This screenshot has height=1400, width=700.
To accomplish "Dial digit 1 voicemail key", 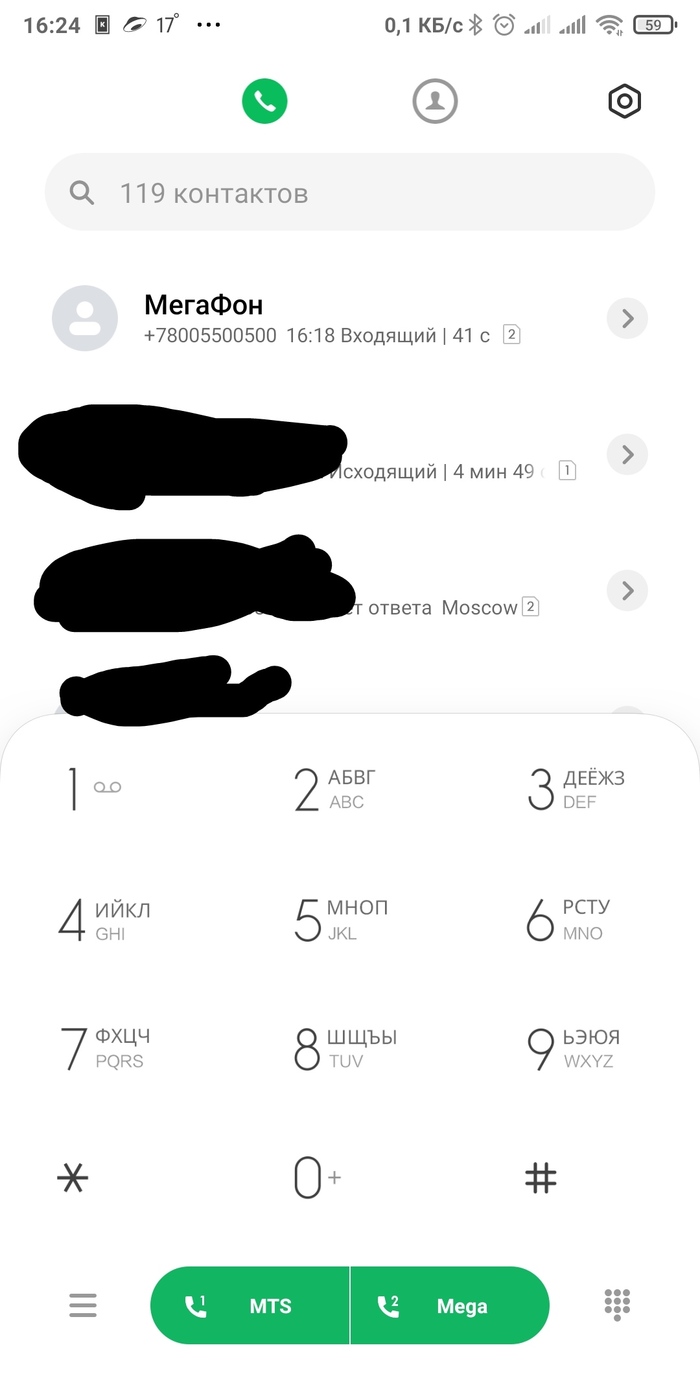I will point(93,788).
